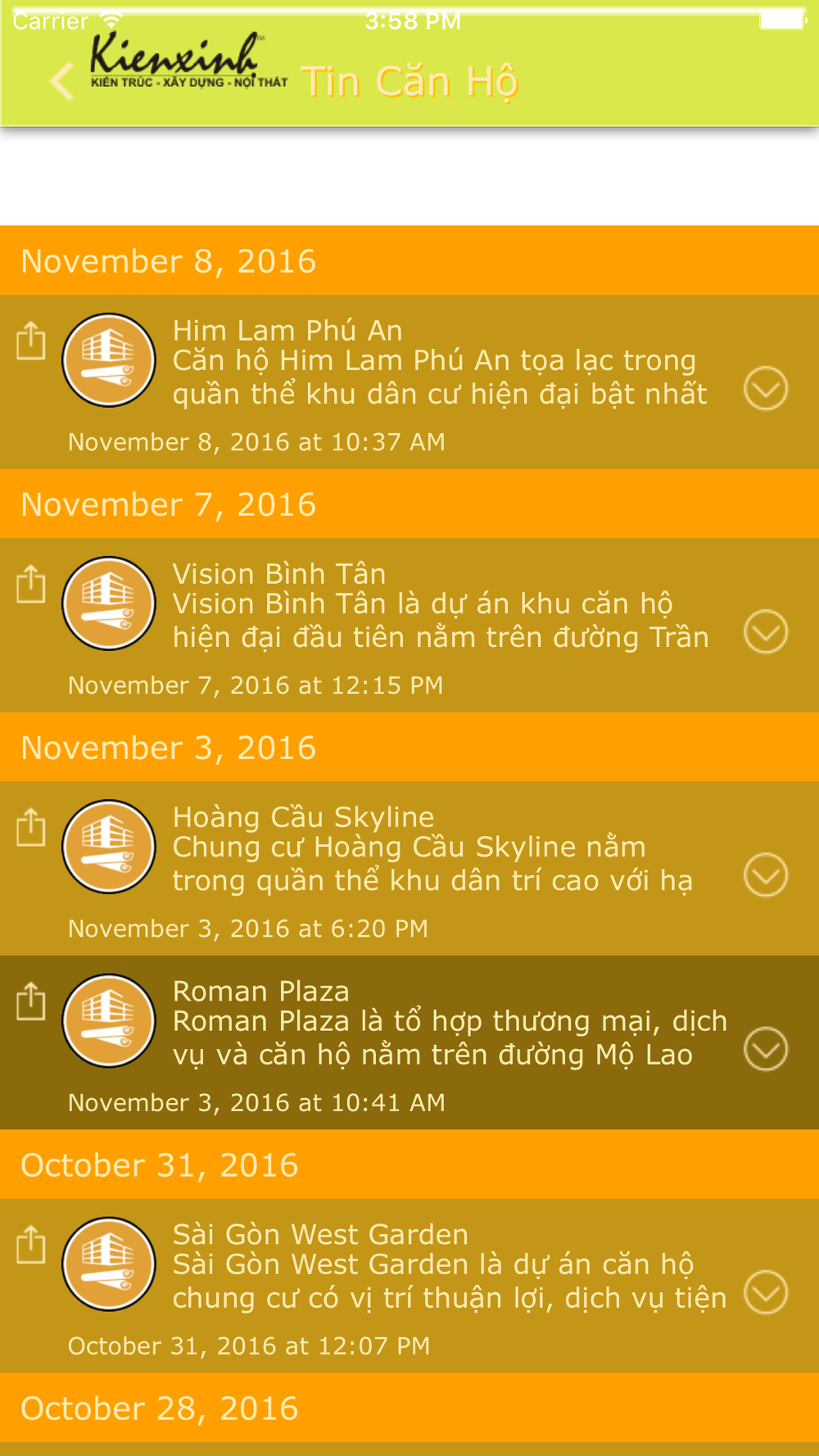This screenshot has height=1456, width=819.
Task: Open the Hoàng Cầu Skyline news item
Action: coord(409,868)
